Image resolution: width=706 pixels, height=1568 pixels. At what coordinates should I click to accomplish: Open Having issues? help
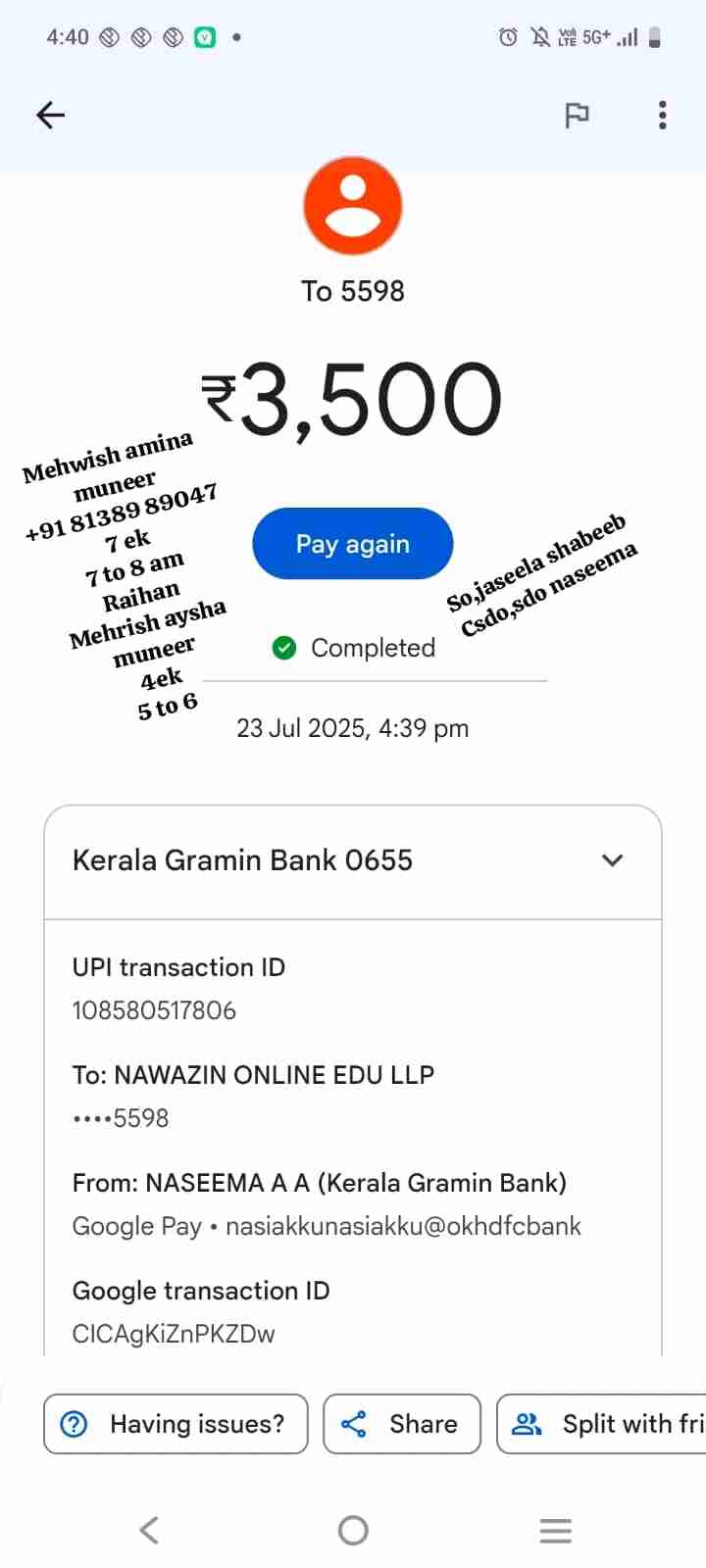click(x=176, y=1424)
